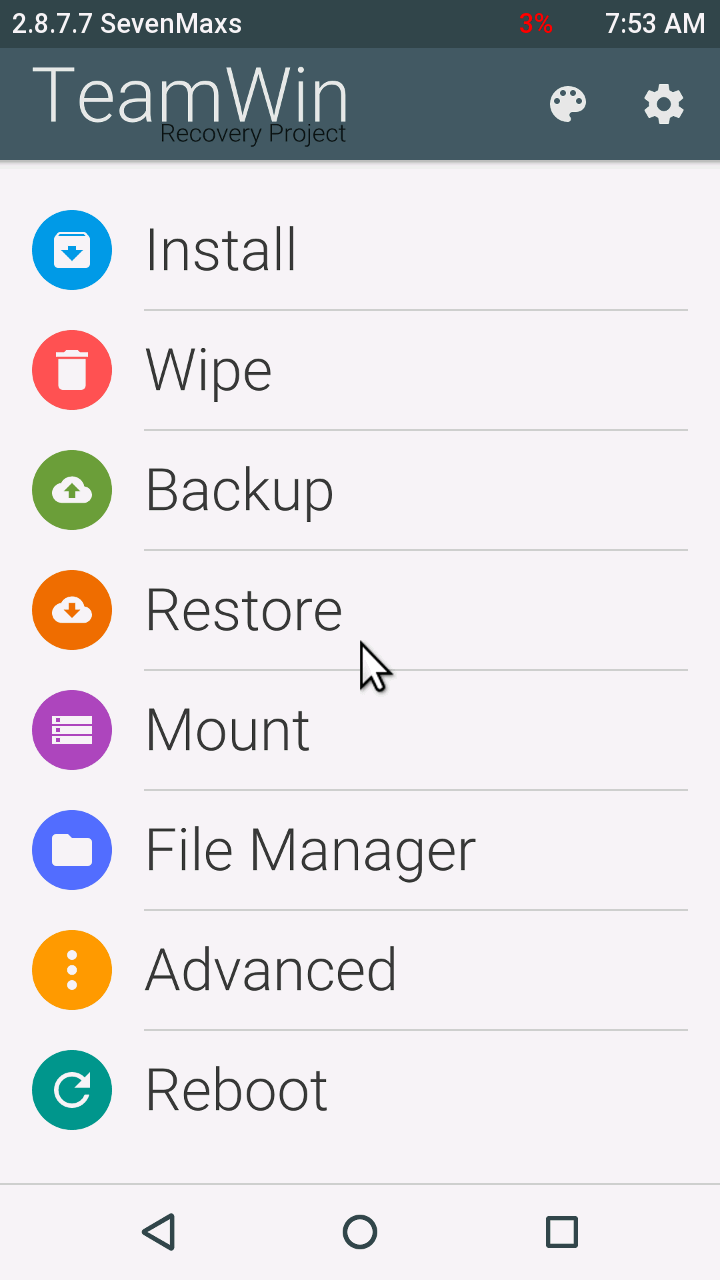Image resolution: width=720 pixels, height=1280 pixels.
Task: Open the Install menu
Action: tap(360, 250)
